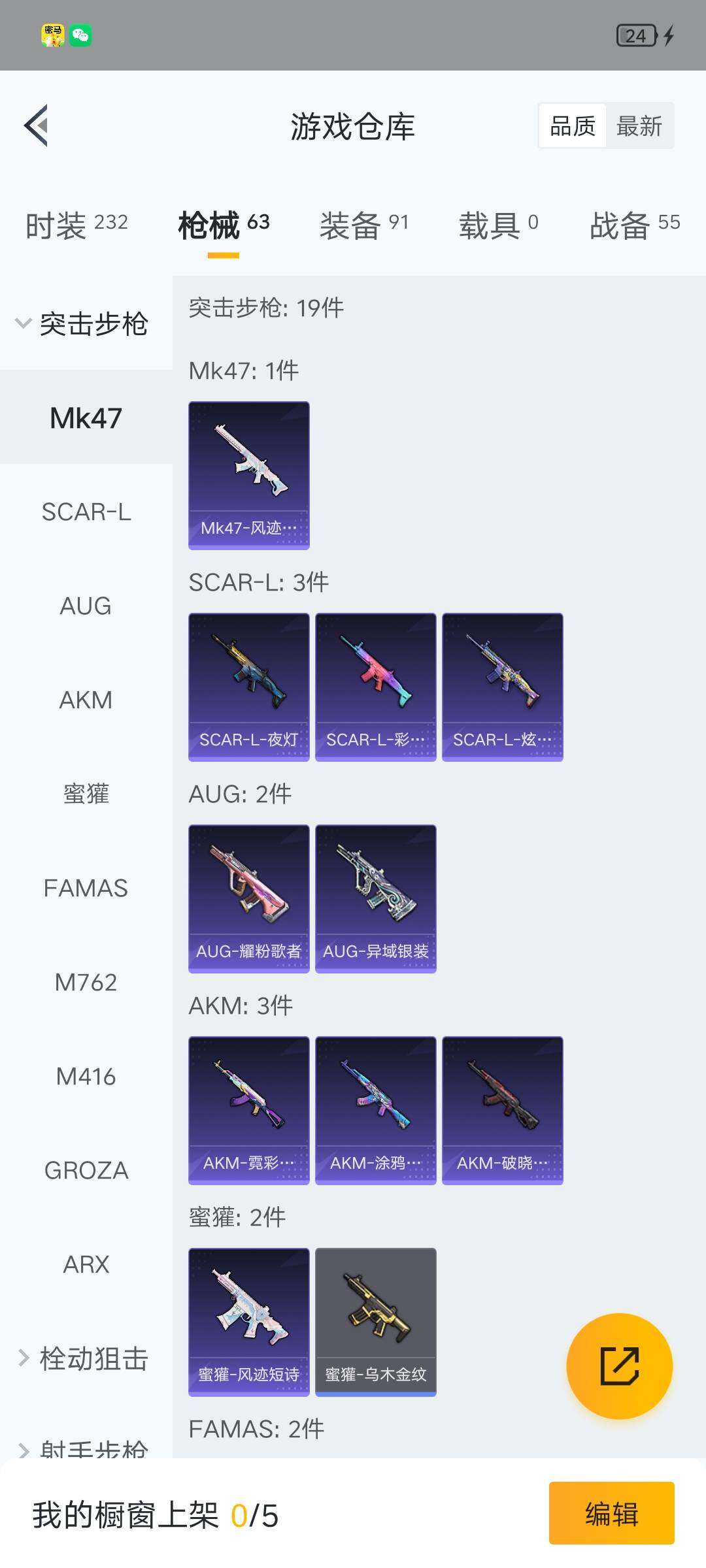Expand the 栓动狙击 category
This screenshot has width=706, height=1568.
coord(85,1358)
